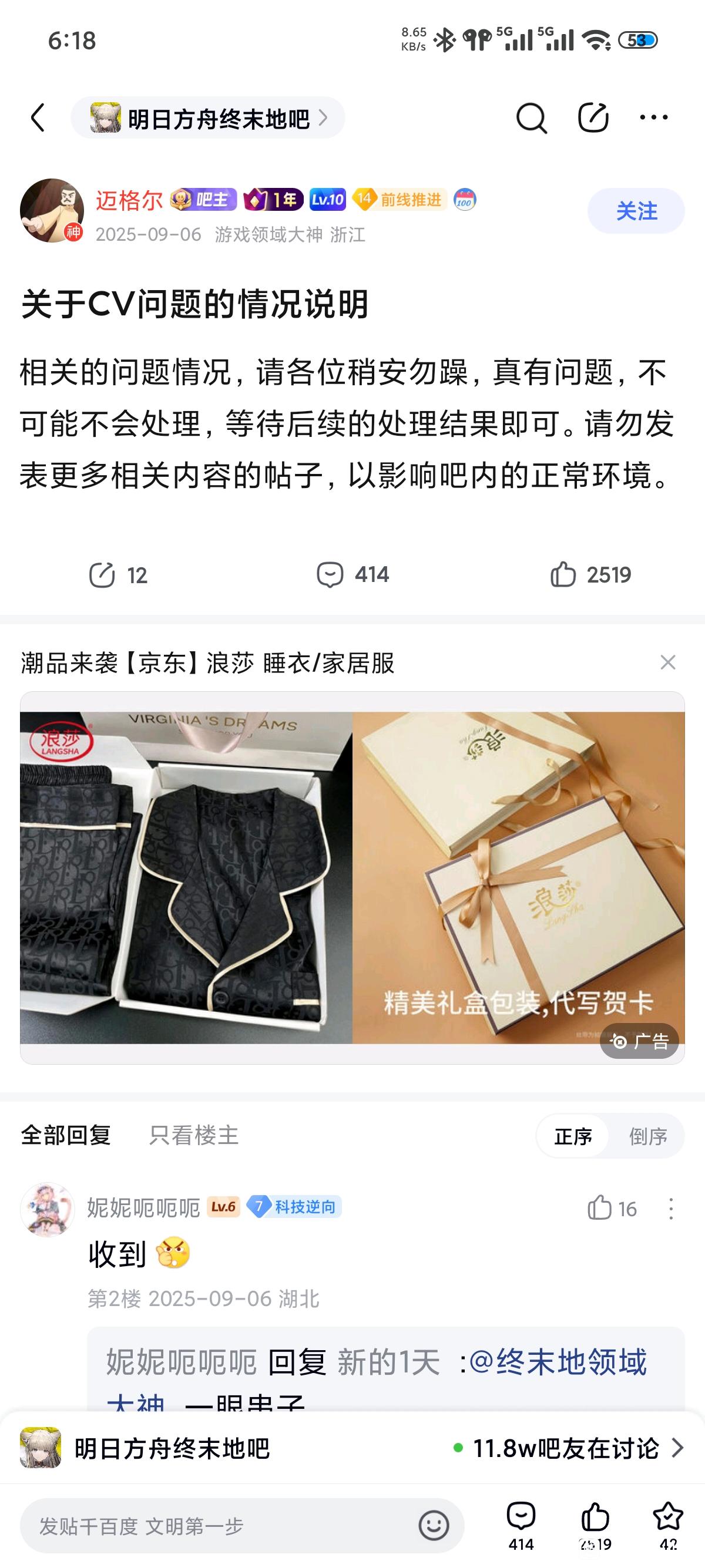Switch to the 只看楼主 tab
705x1568 pixels.
click(x=194, y=1135)
